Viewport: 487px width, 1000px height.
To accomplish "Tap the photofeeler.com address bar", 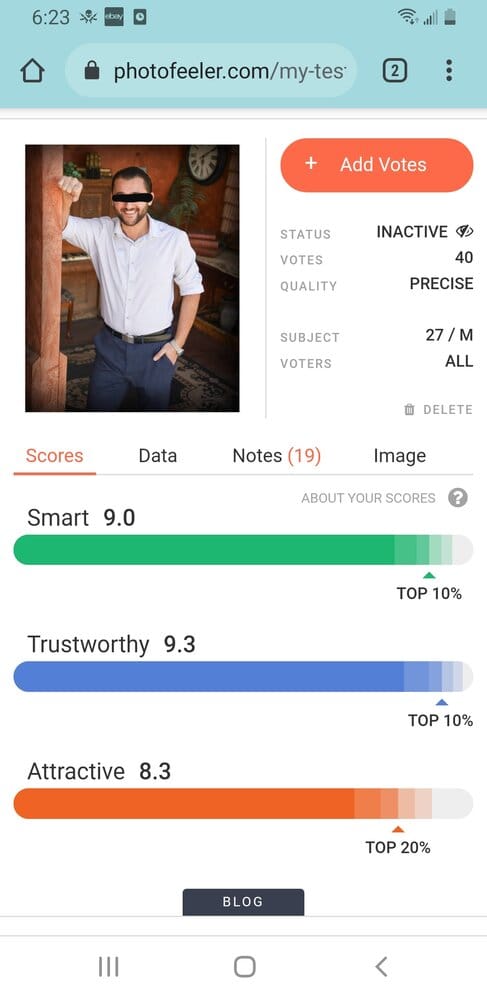I will pos(210,71).
